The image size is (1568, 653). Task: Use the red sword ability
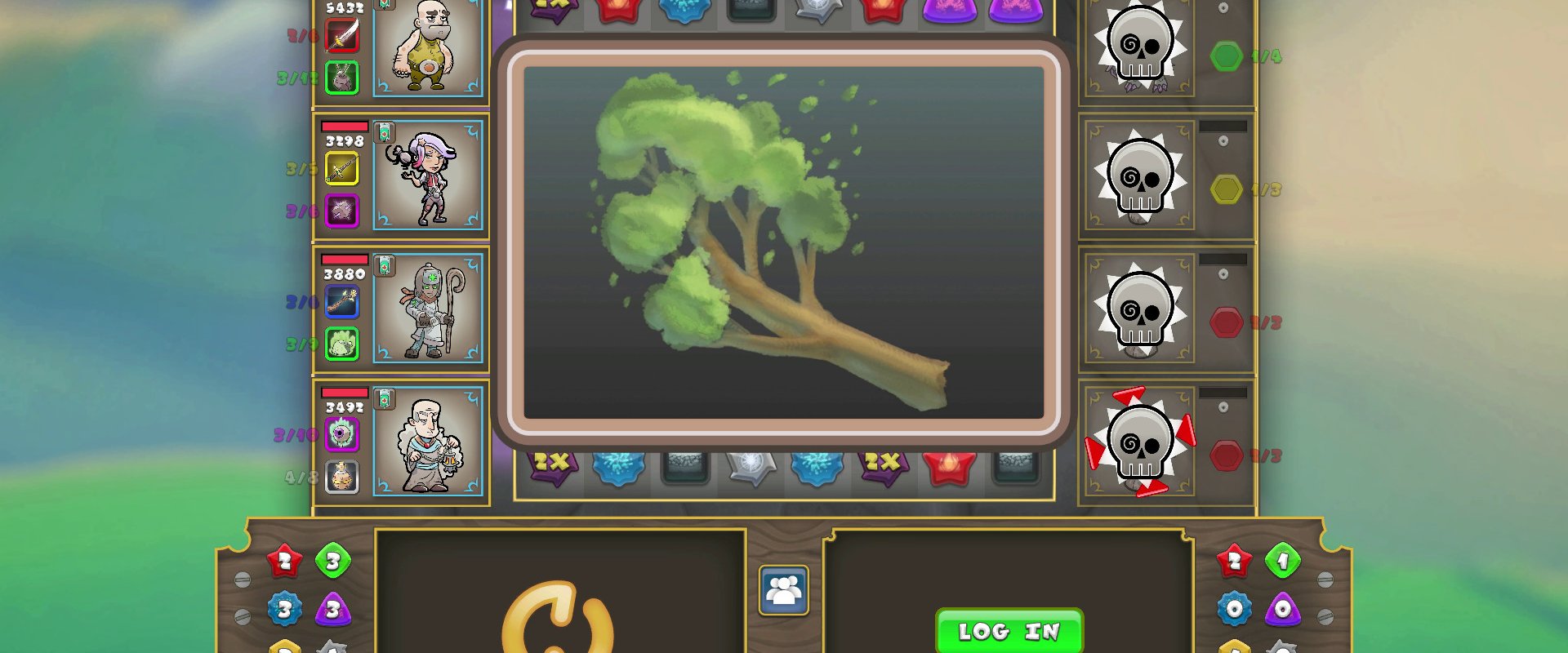[x=342, y=35]
